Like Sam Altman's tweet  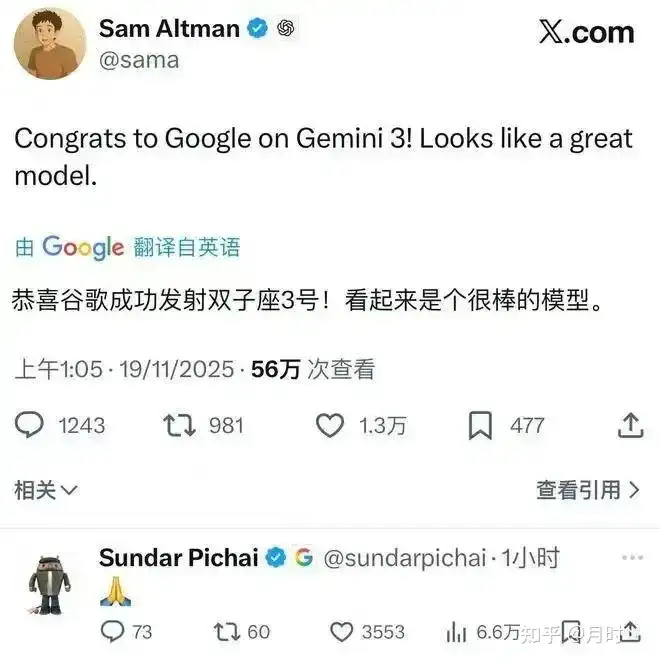(330, 426)
